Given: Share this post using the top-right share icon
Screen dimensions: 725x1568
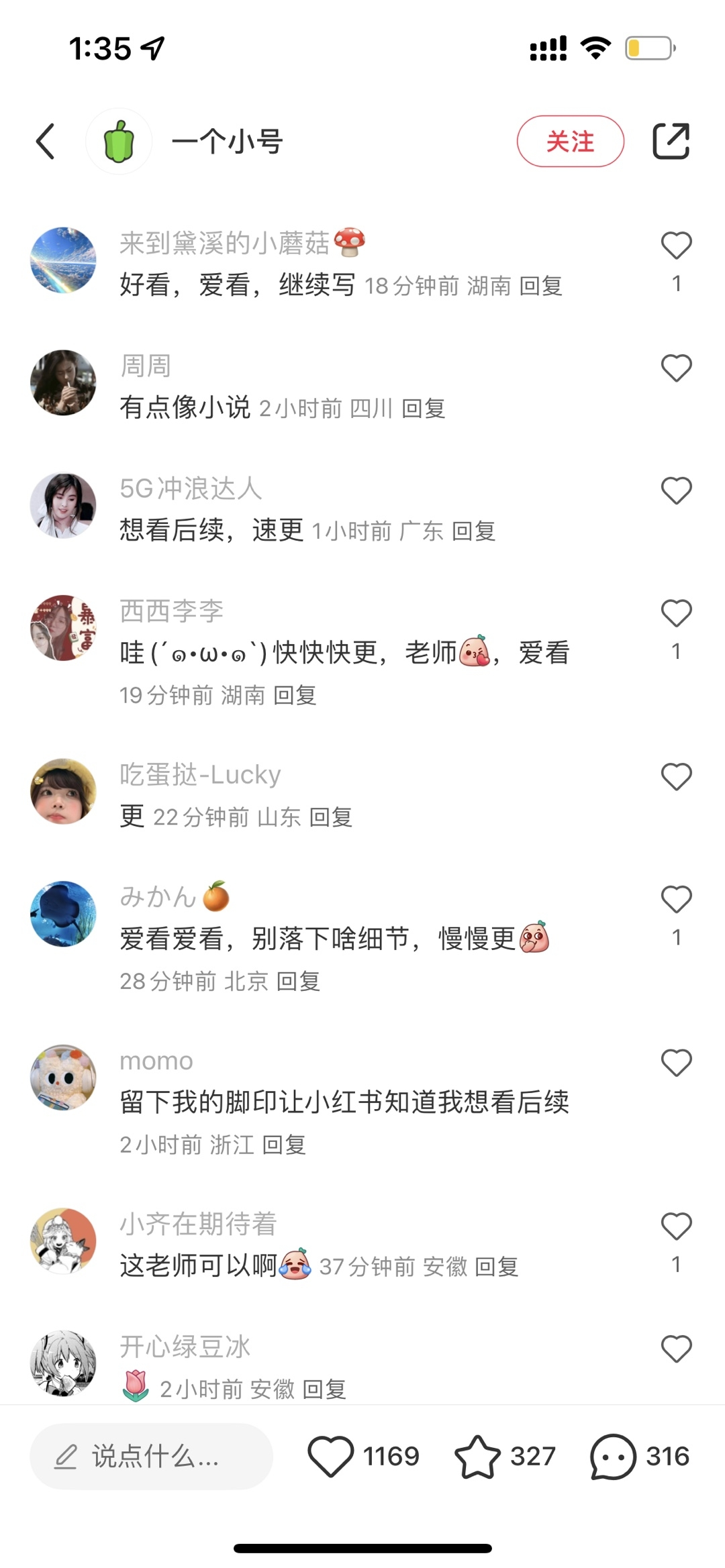Looking at the screenshot, I should click(x=671, y=142).
